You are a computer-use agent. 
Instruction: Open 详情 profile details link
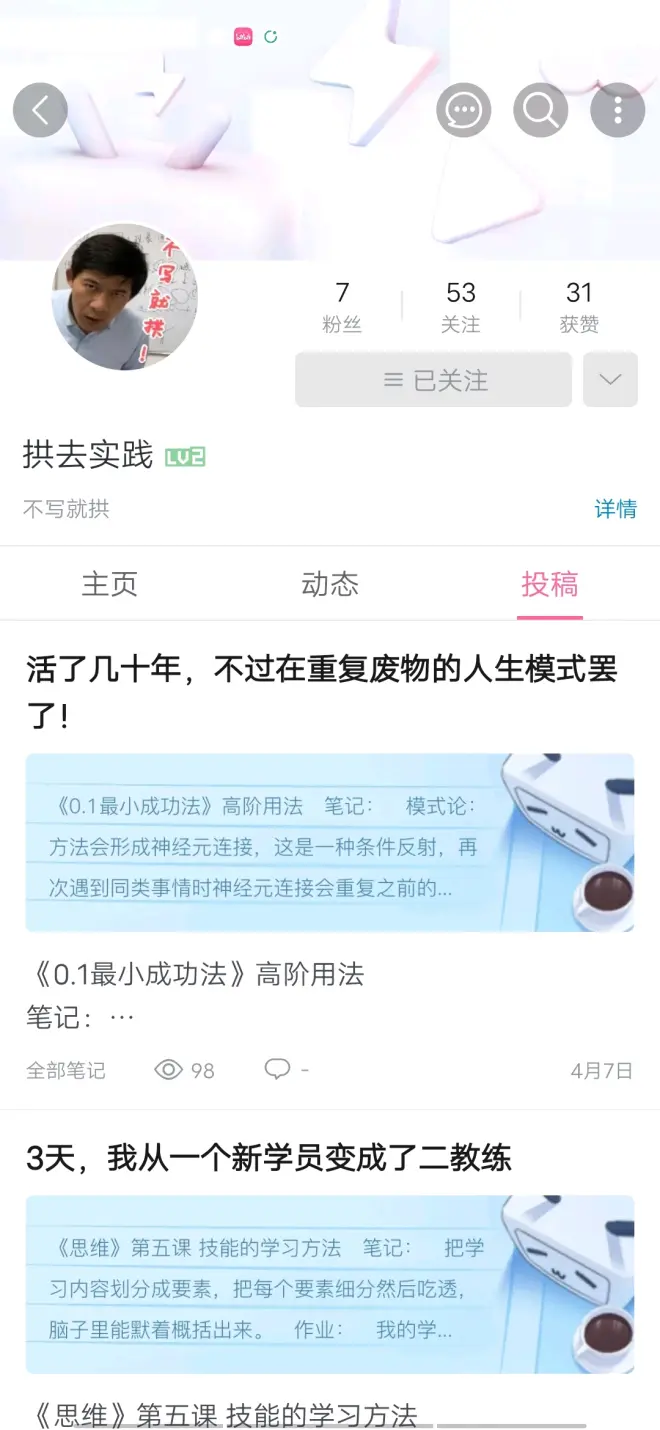click(x=615, y=509)
